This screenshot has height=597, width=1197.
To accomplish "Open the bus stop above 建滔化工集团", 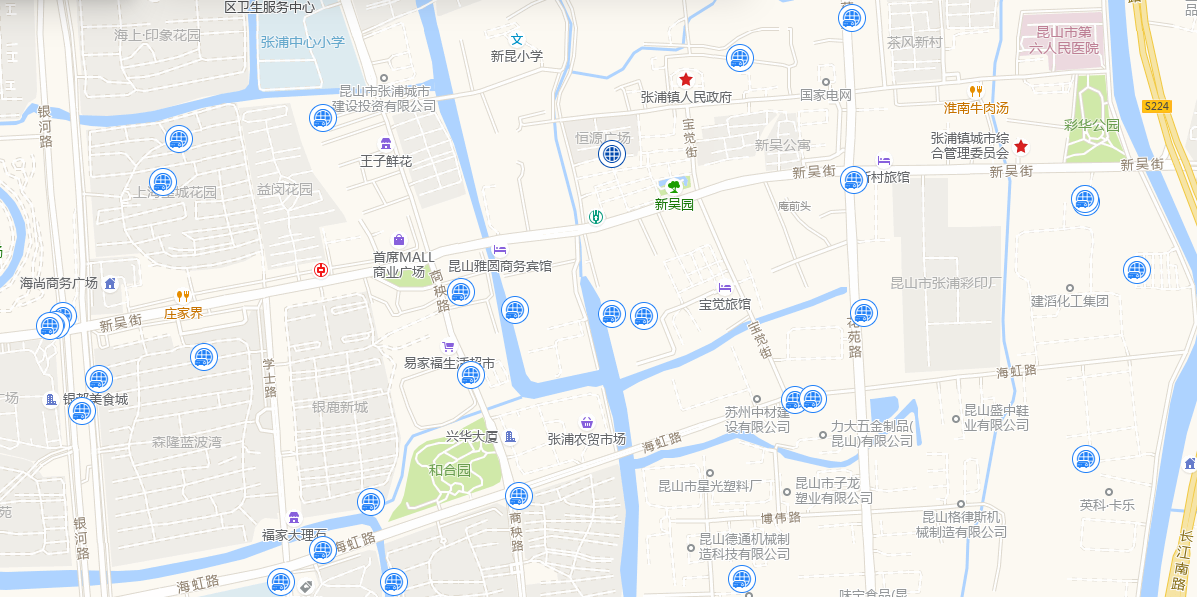I will 1136,270.
